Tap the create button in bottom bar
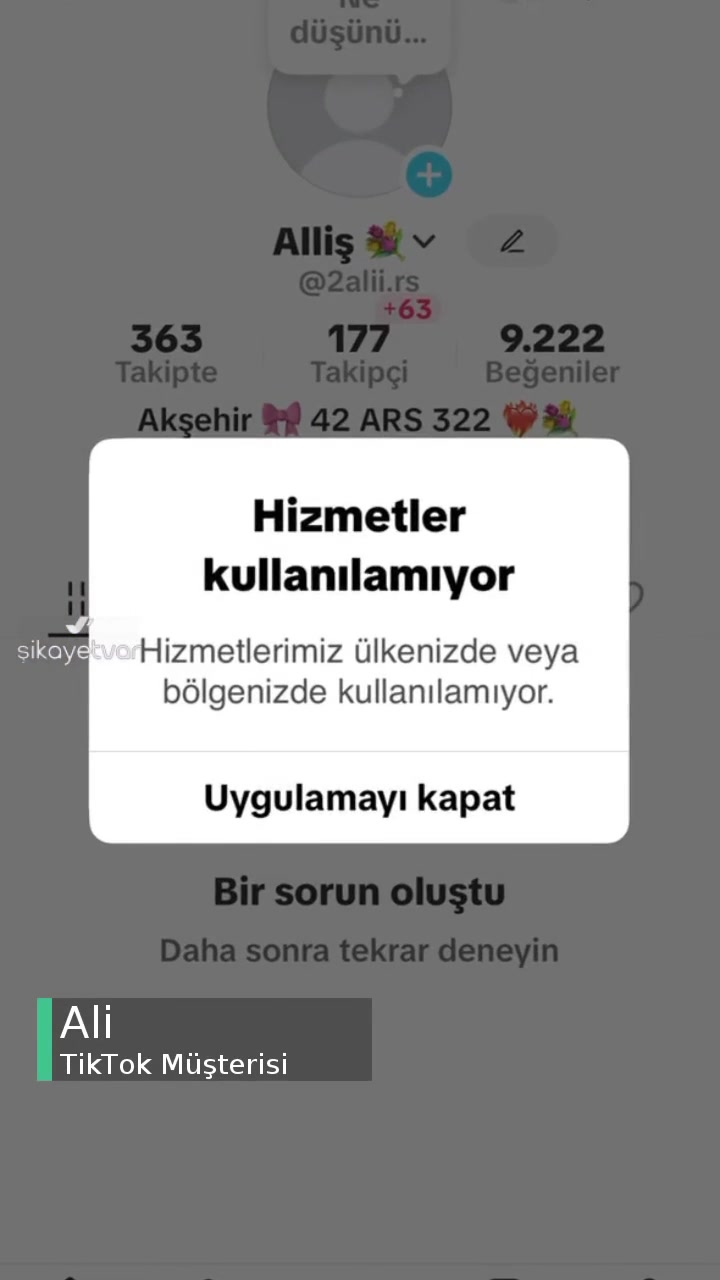 (360, 1272)
